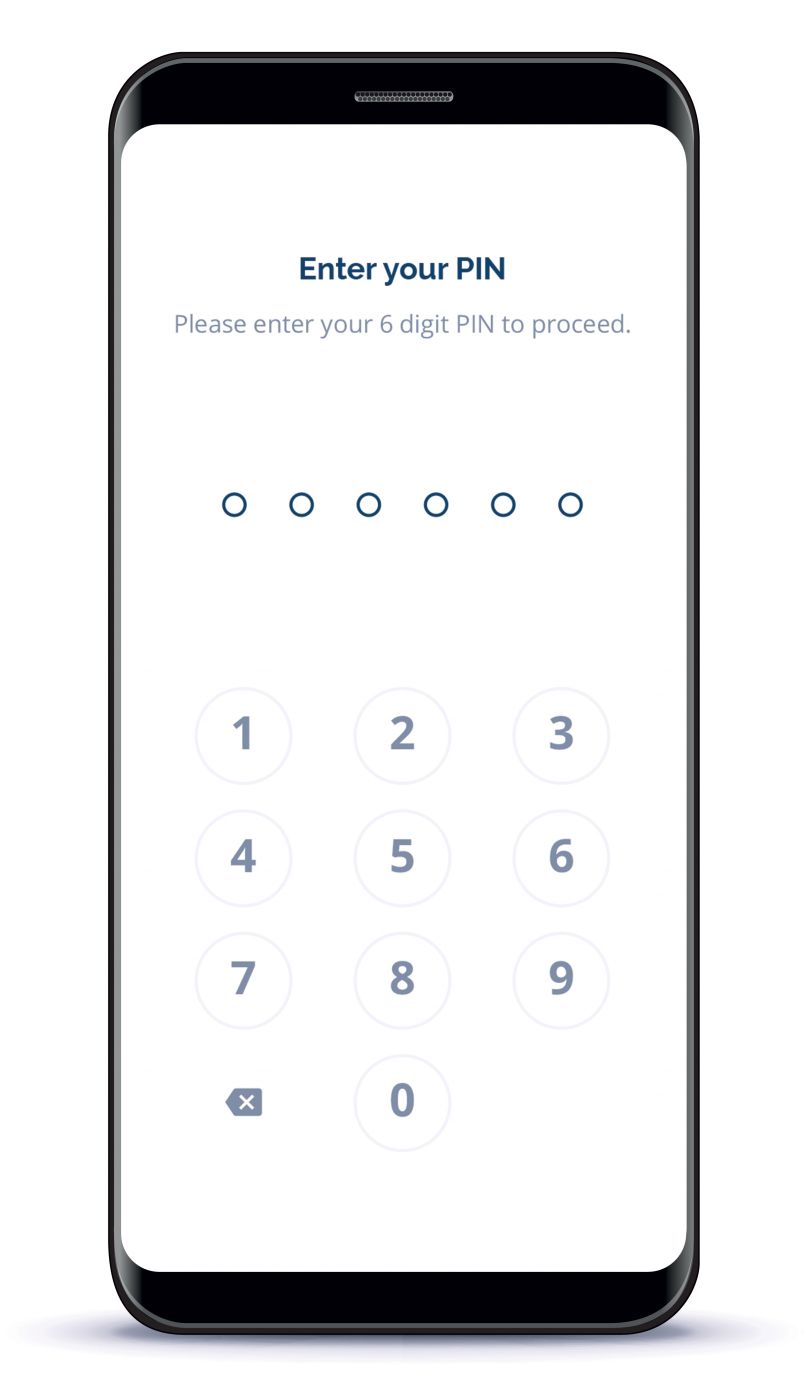Screen dimensions: 806x1400
Task: Tap the 0 key on the PIN pad
Action: [402, 1102]
